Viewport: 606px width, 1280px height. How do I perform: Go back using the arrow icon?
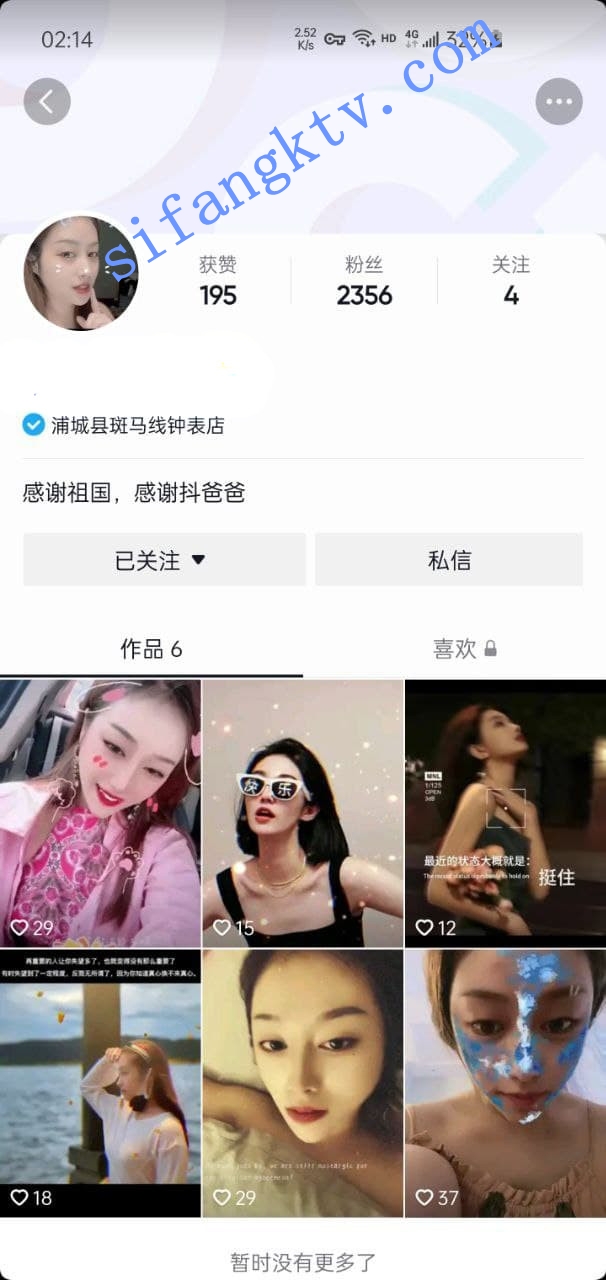[x=47, y=101]
